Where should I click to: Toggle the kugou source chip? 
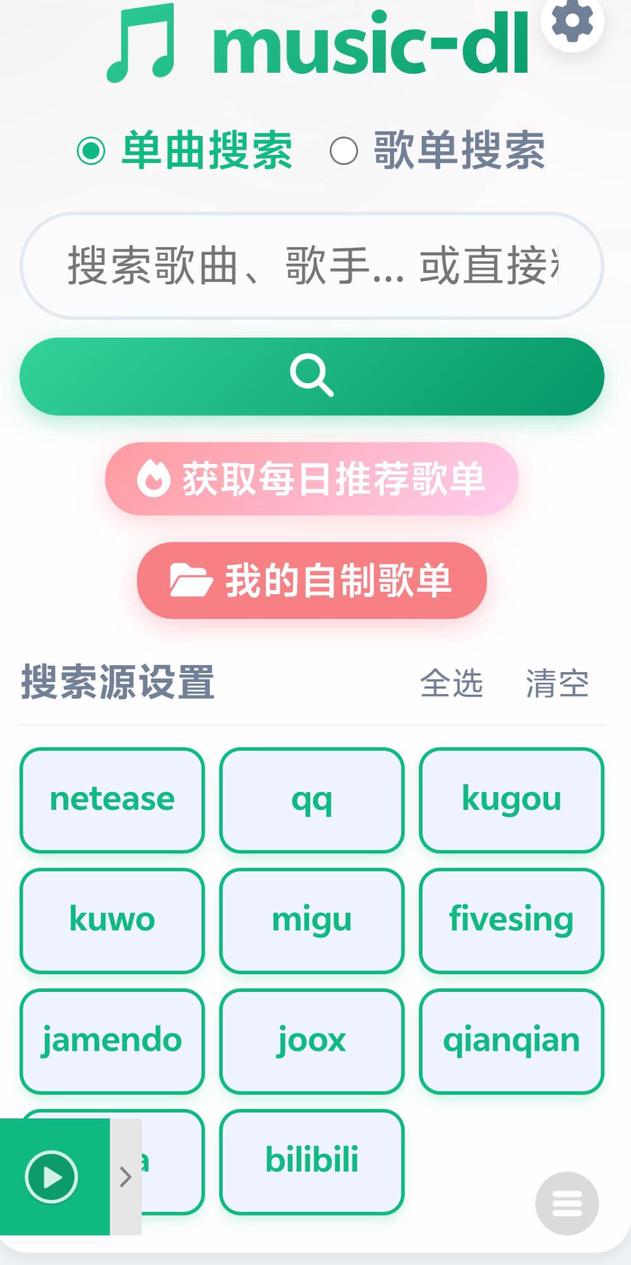tap(511, 800)
